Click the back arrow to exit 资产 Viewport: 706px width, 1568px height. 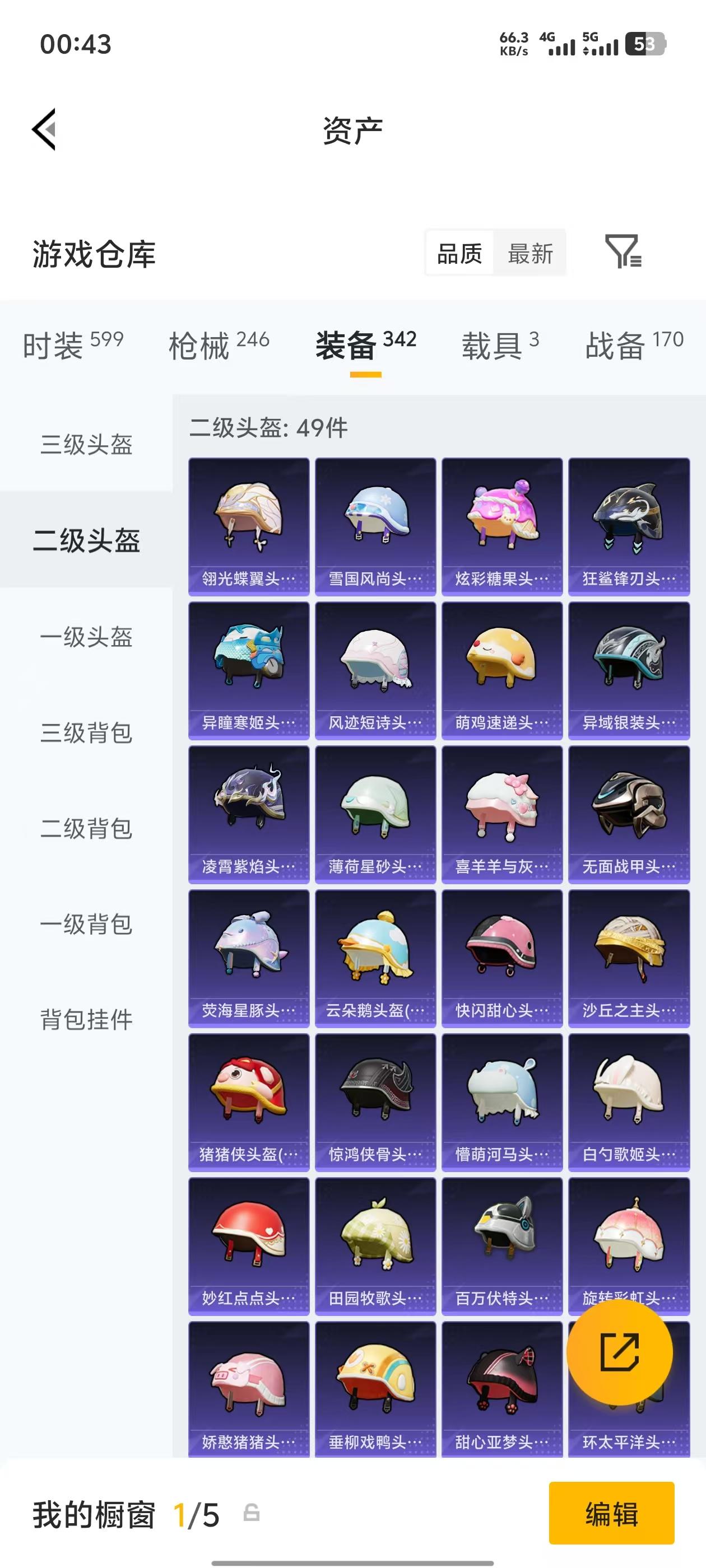[x=44, y=130]
